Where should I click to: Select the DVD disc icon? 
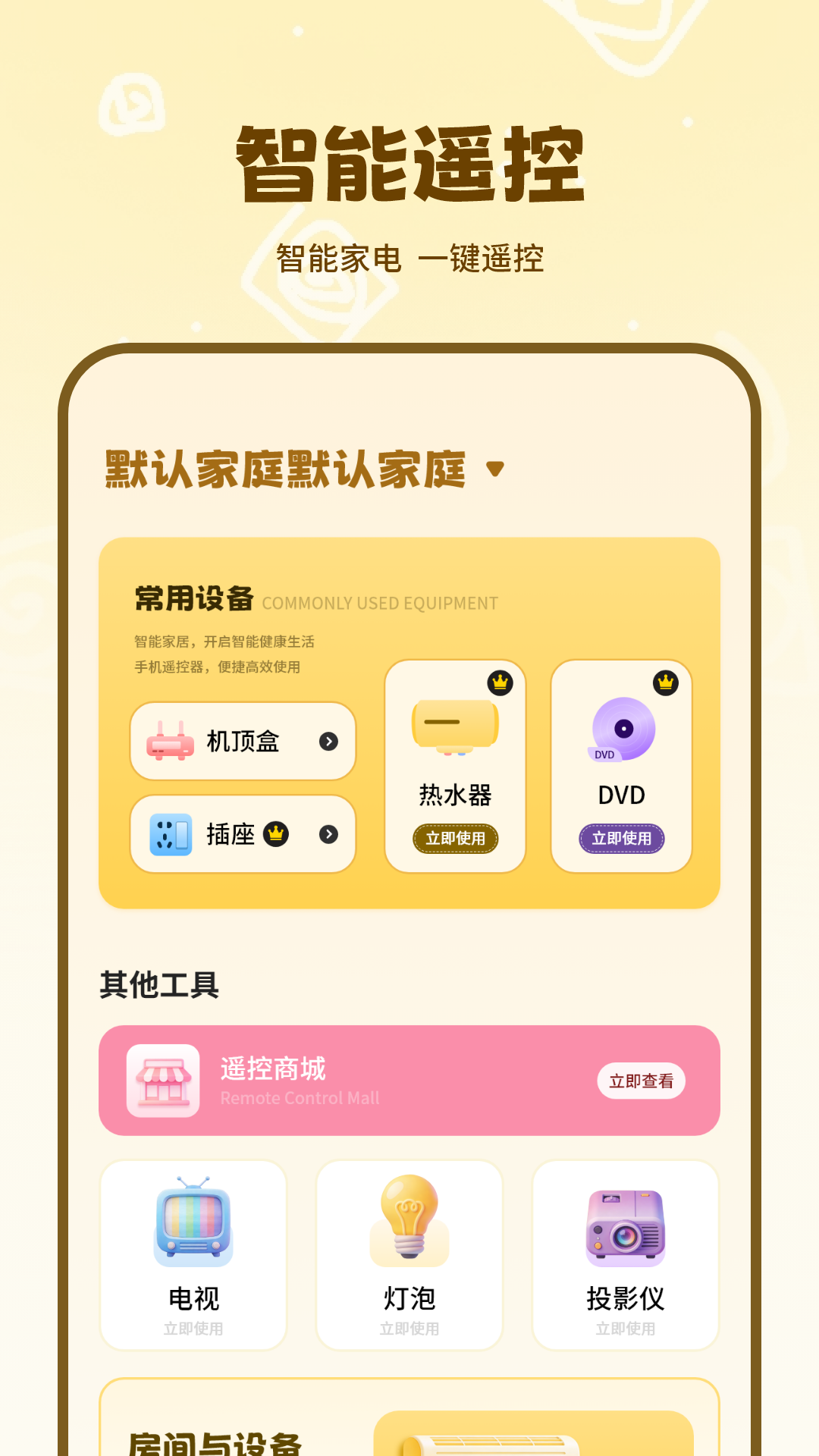(x=621, y=730)
